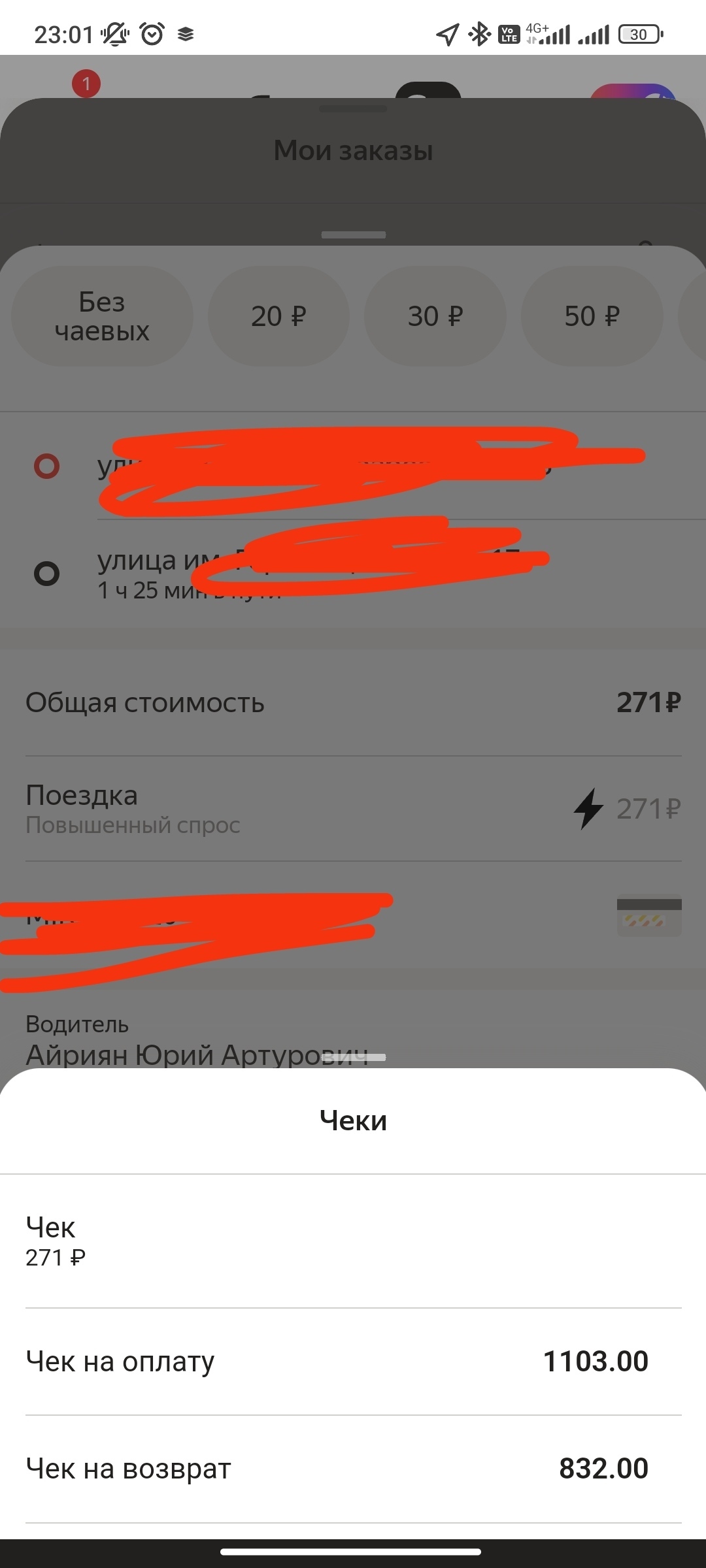Open the 271 ₽ receipt row
The width and height of the screenshot is (706, 1568).
(353, 1242)
